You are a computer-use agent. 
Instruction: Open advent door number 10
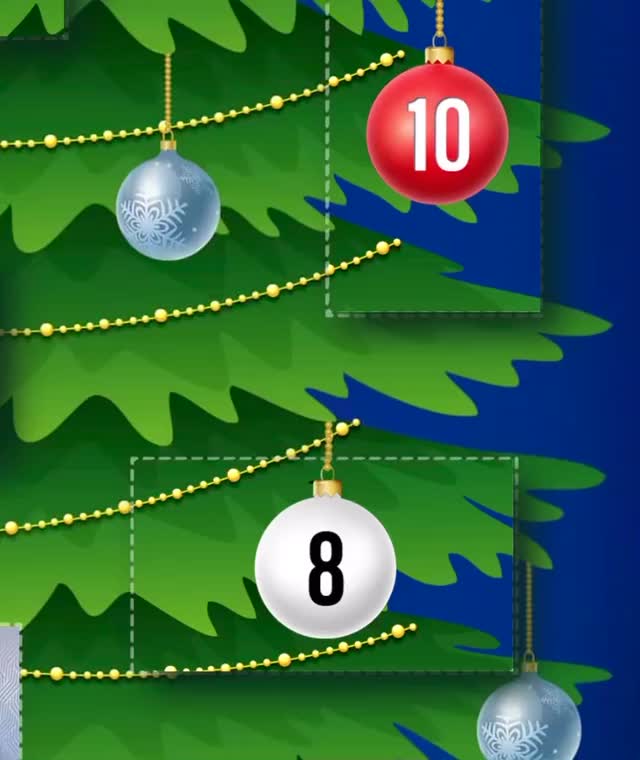437,135
